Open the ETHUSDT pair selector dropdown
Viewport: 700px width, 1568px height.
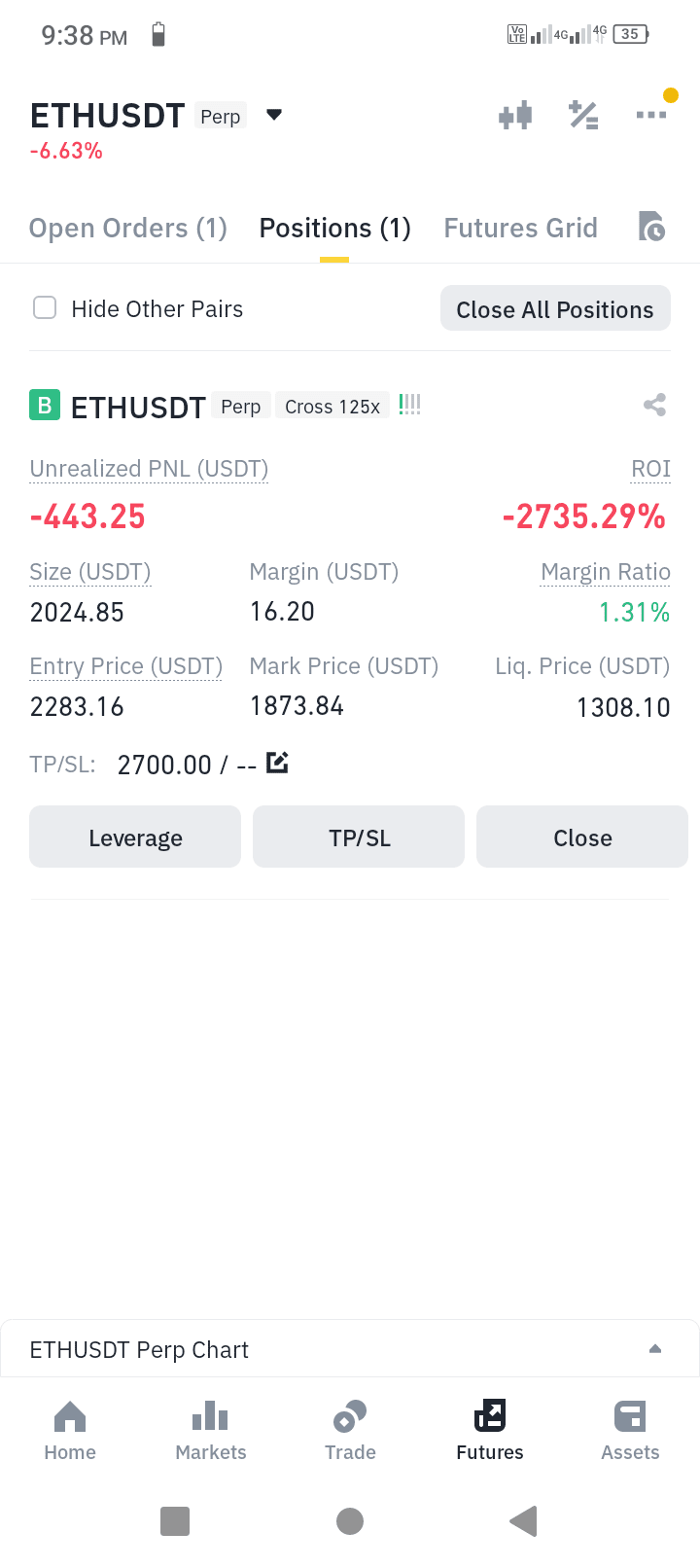point(274,115)
